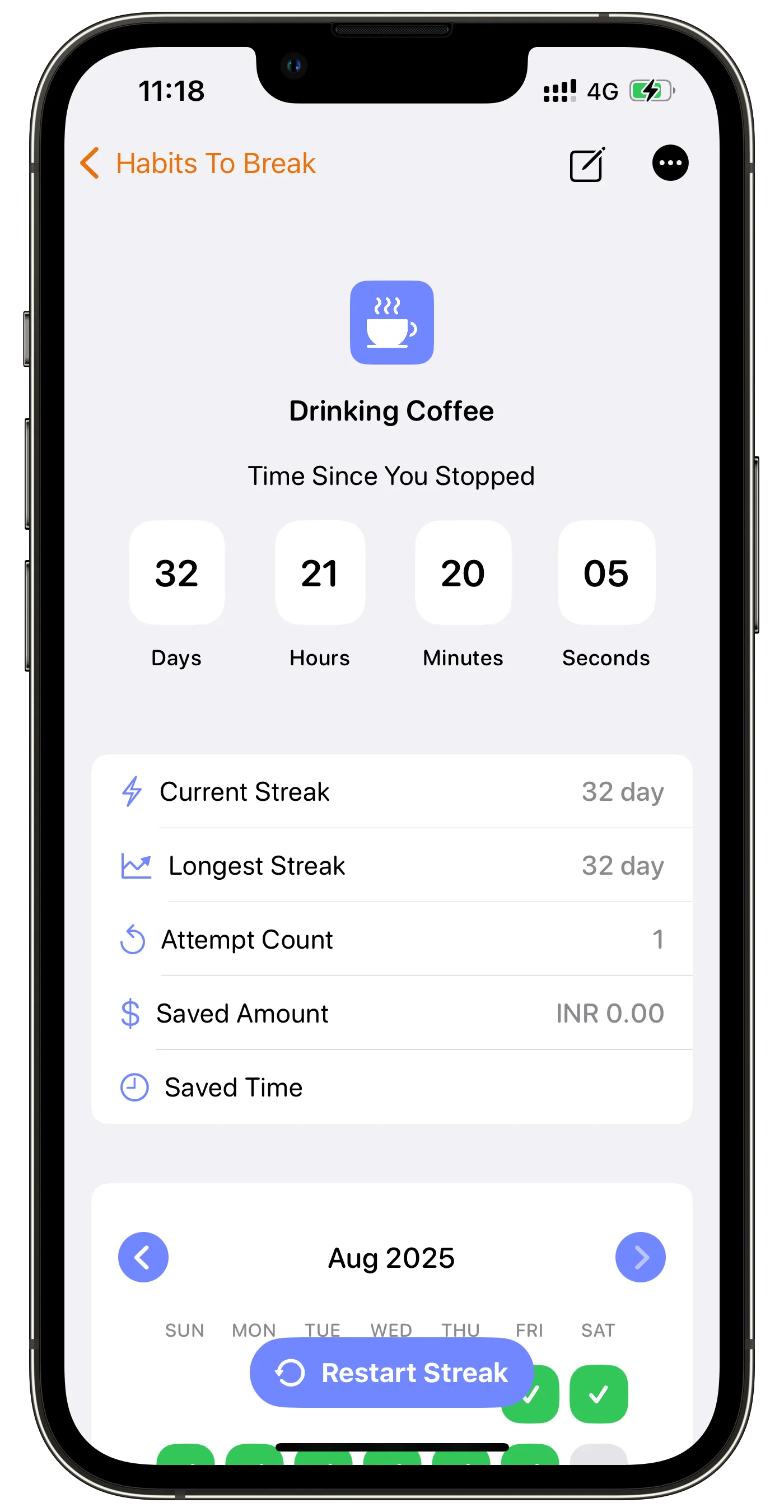
Task: Open the edit habit icon
Action: [x=586, y=165]
